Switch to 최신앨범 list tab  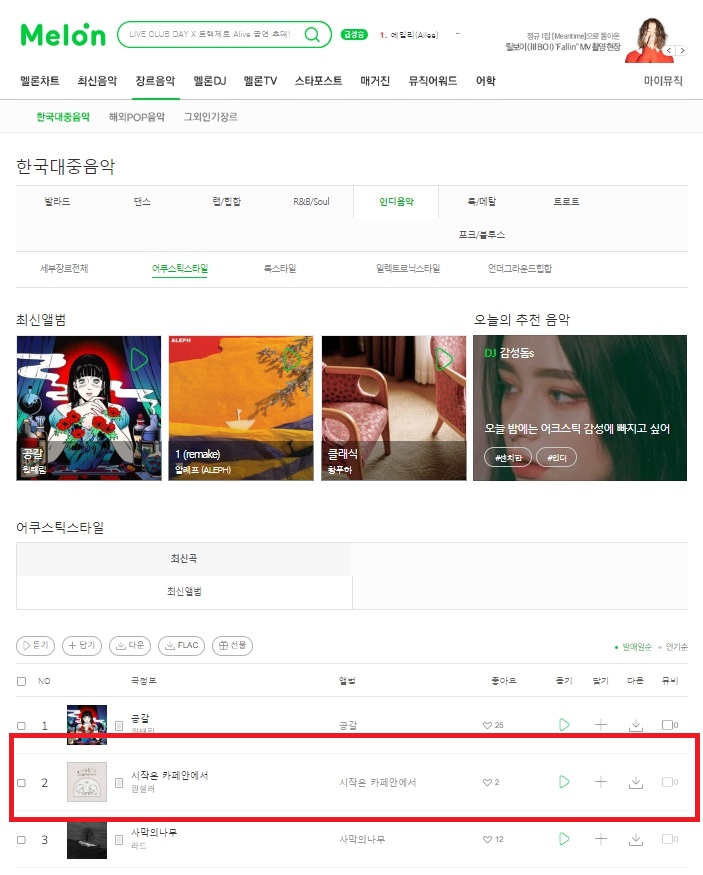point(184,592)
